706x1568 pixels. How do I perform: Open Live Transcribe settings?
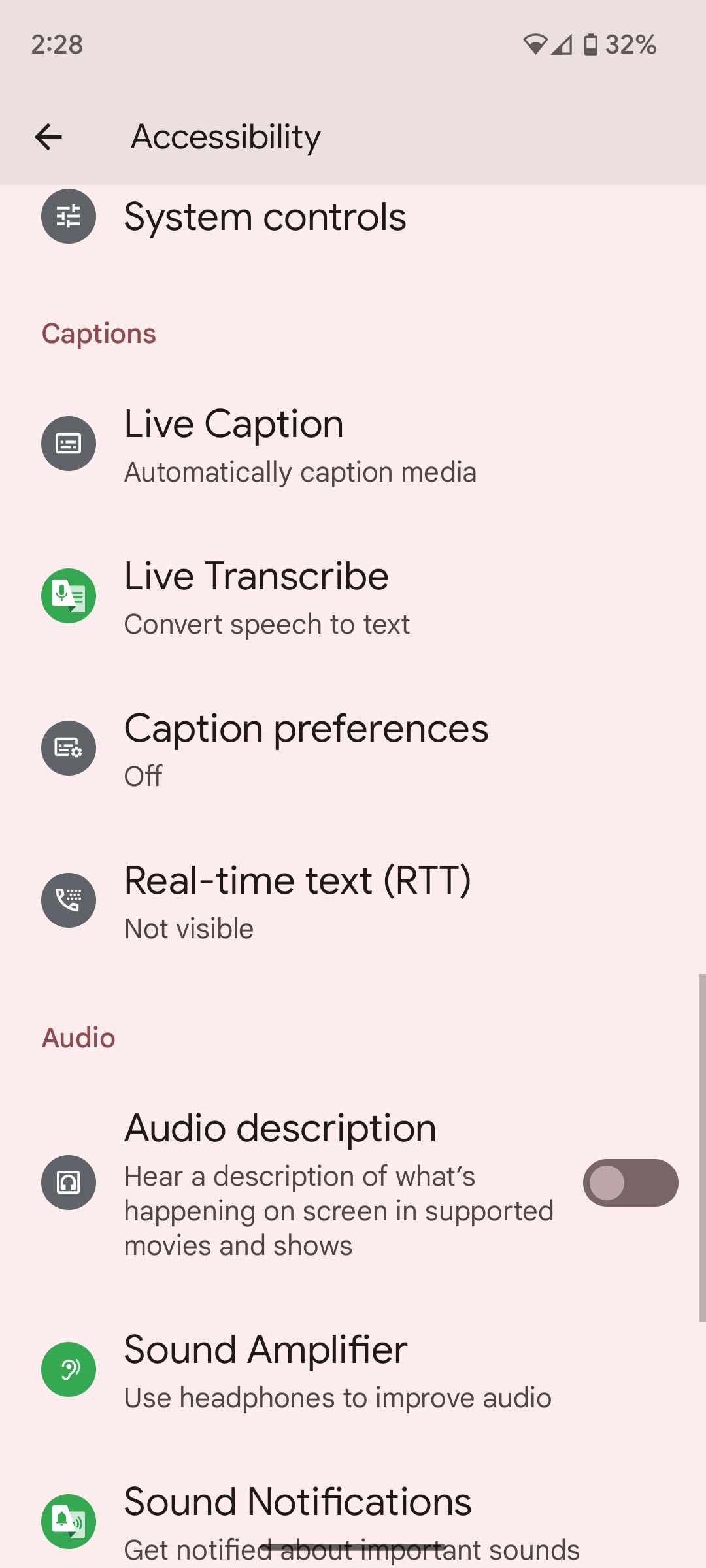pos(267,596)
